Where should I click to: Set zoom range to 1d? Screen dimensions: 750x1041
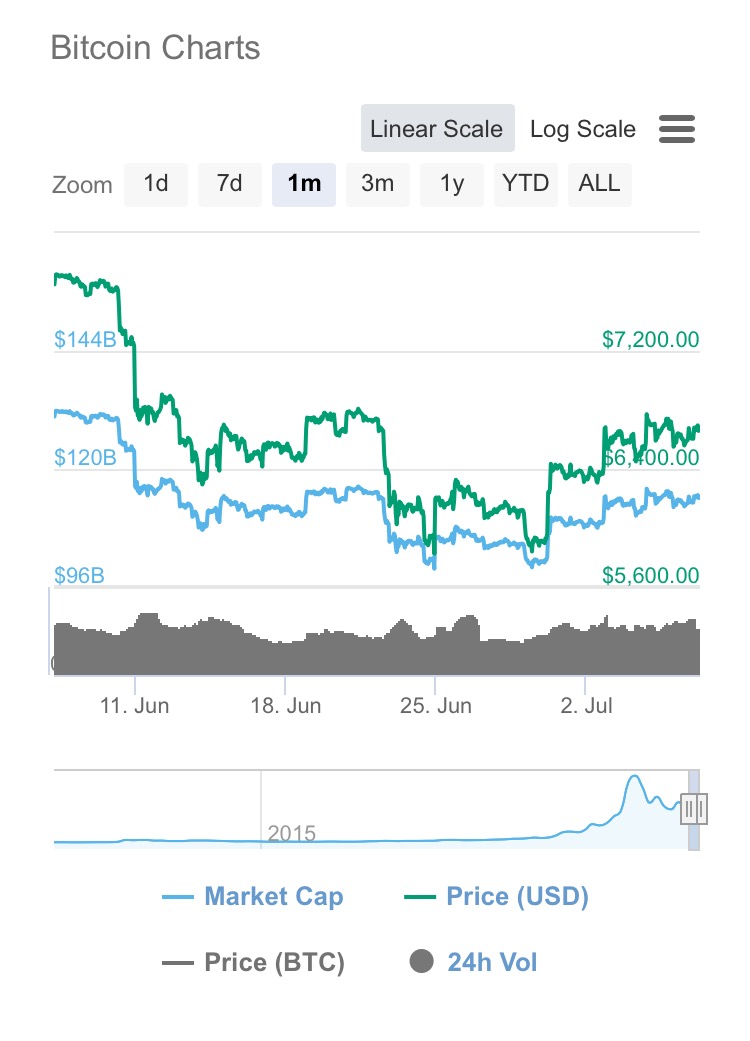(156, 184)
